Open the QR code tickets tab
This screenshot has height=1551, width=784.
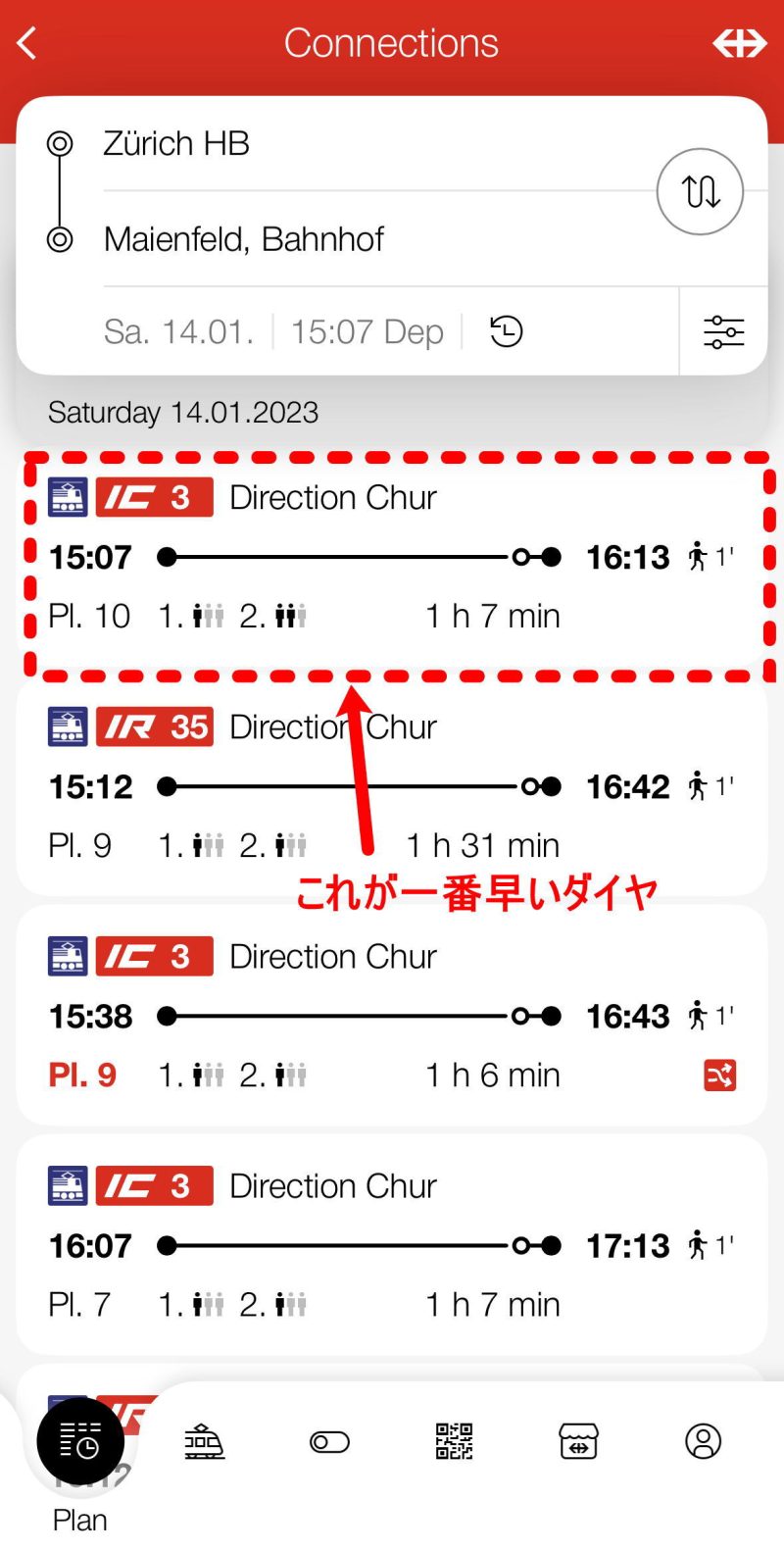[454, 1442]
